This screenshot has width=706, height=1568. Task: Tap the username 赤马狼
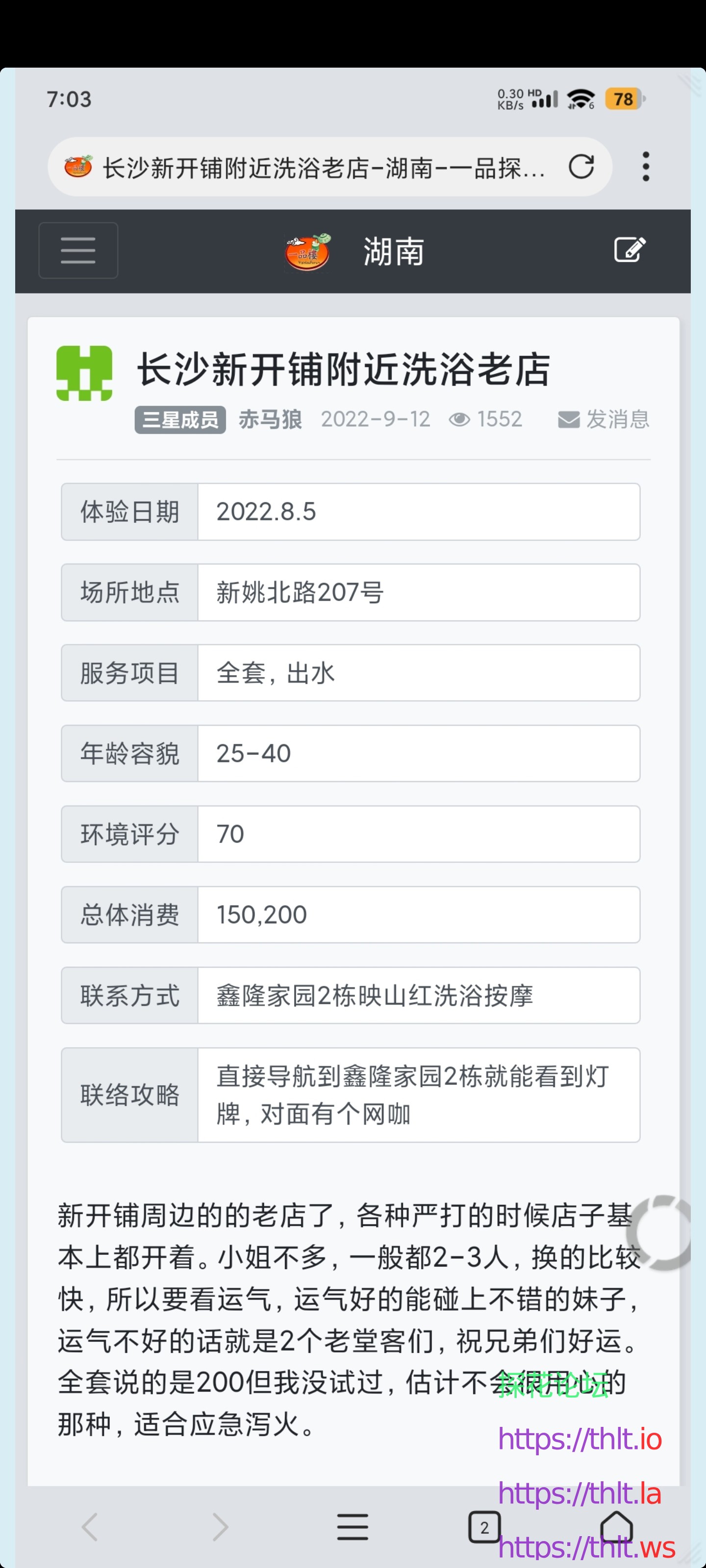[272, 418]
